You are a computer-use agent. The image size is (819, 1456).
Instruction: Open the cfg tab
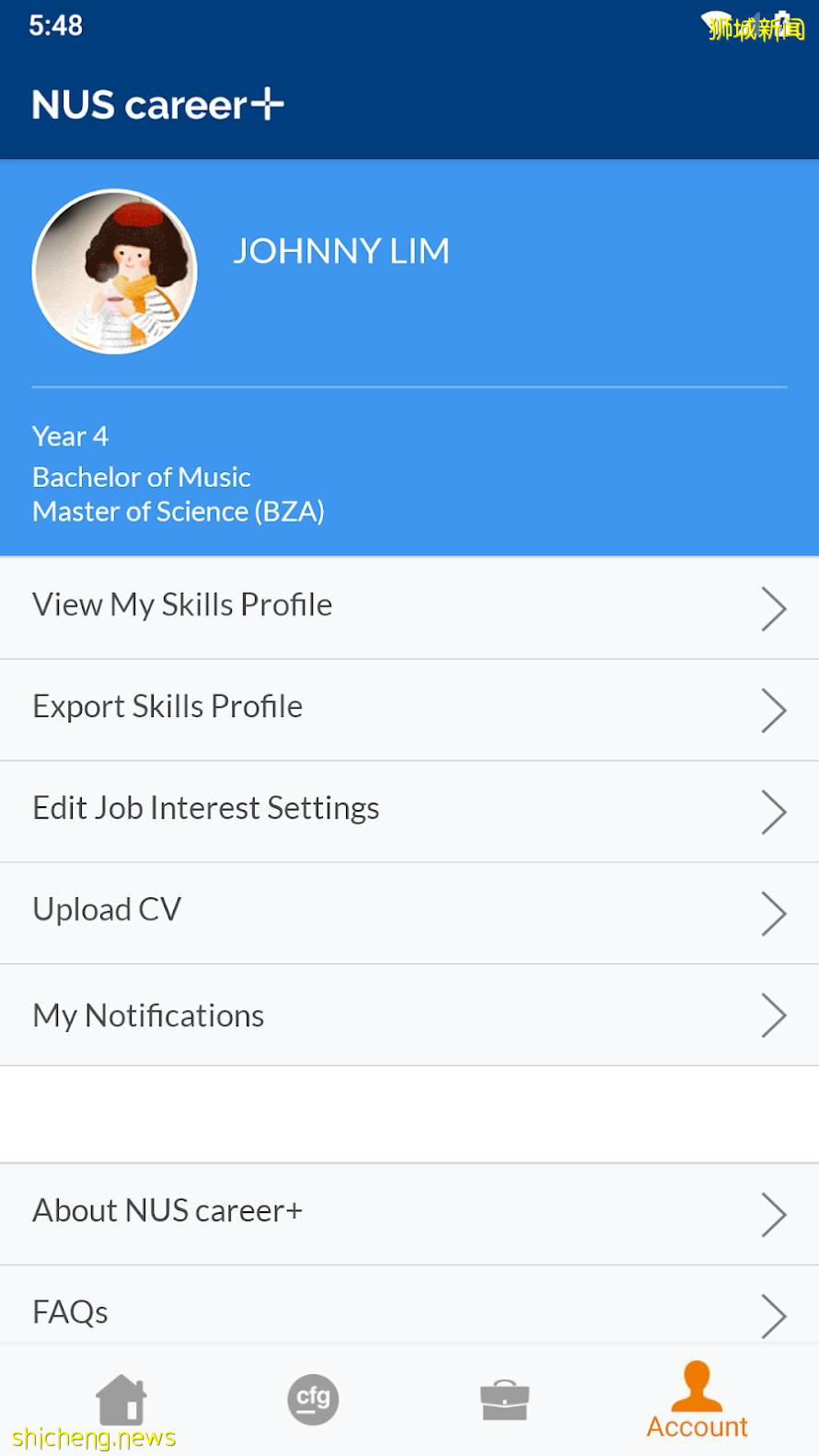coord(313,1400)
